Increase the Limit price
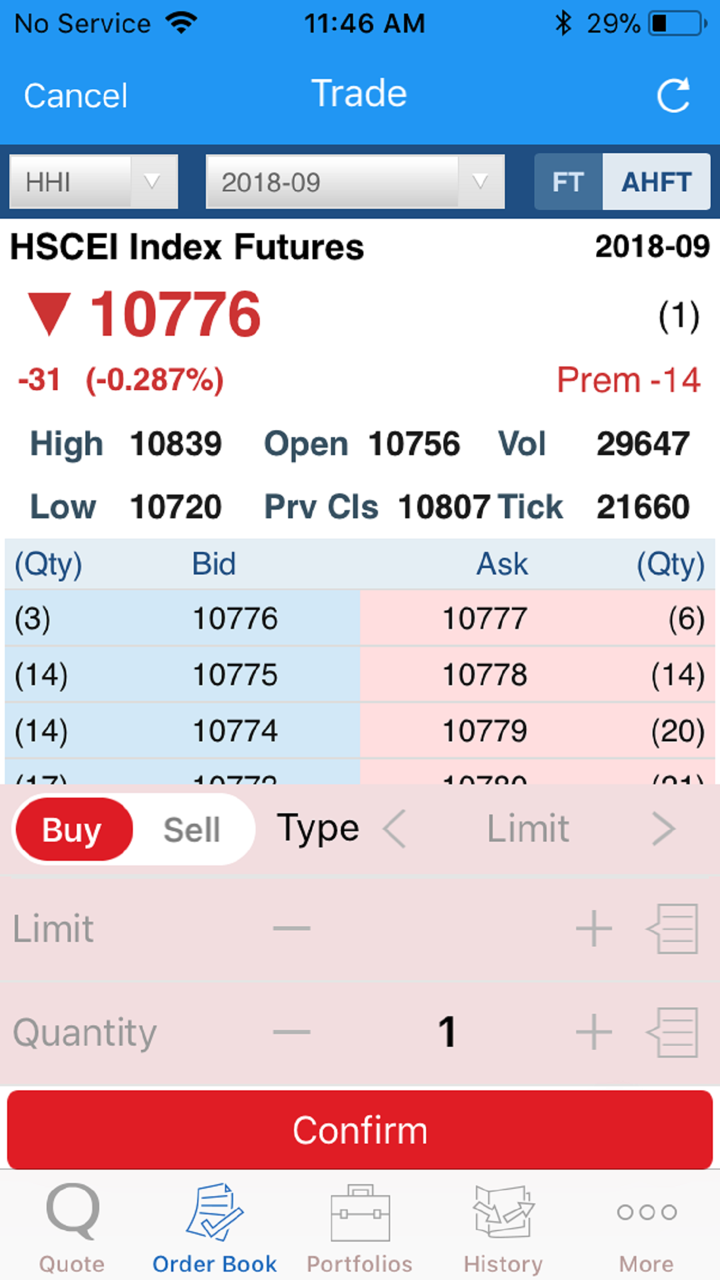 [x=593, y=929]
